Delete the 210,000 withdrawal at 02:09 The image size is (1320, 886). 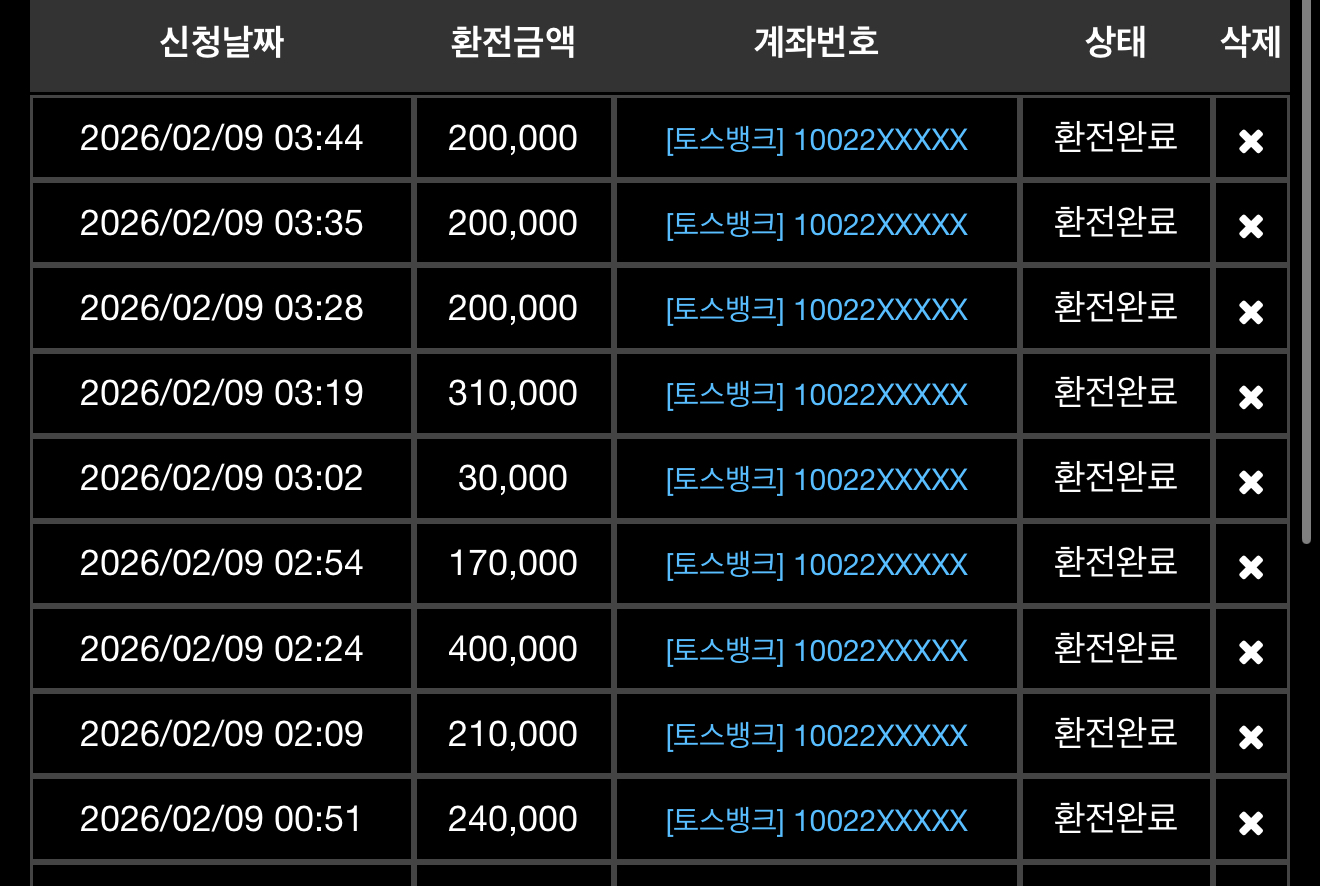point(1251,737)
